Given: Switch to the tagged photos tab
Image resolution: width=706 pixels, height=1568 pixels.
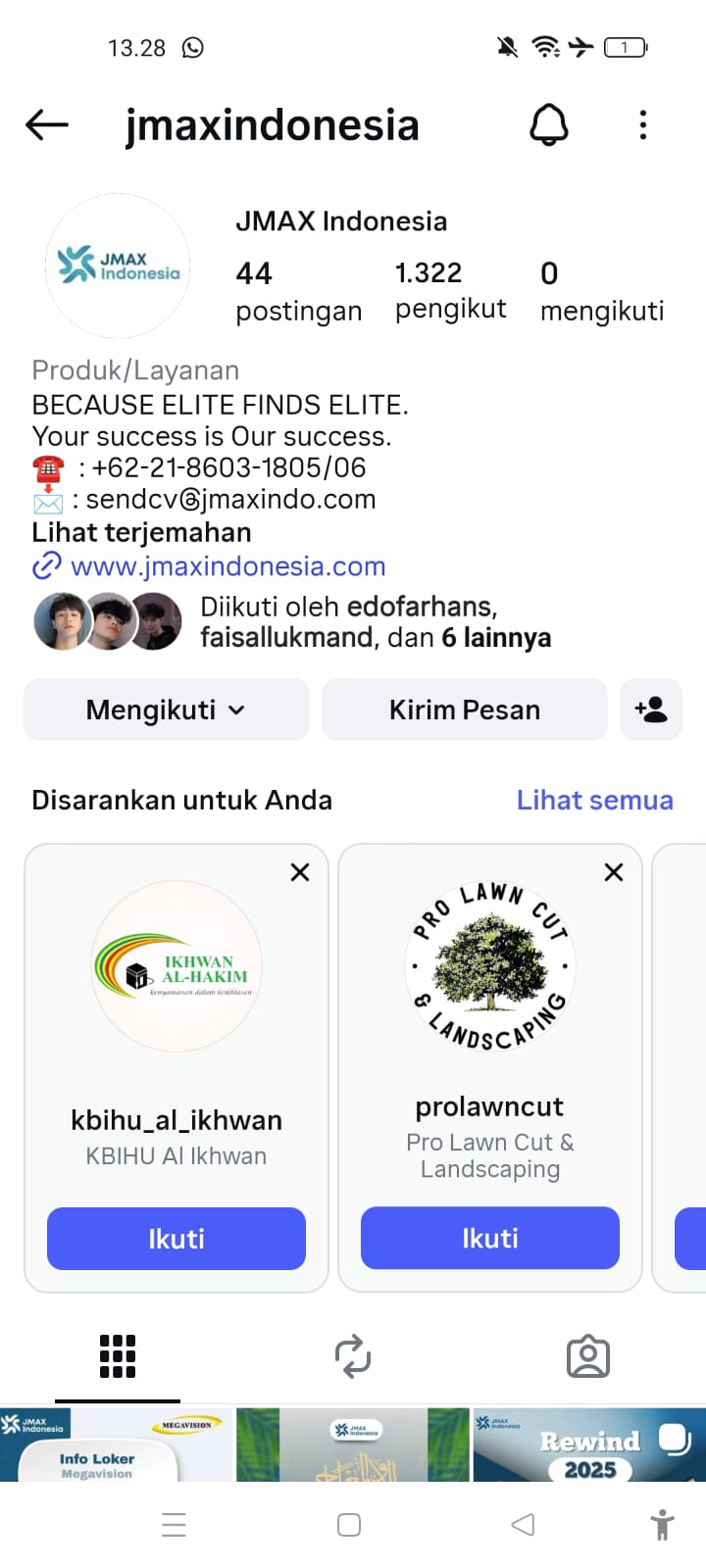Looking at the screenshot, I should pos(588,1356).
